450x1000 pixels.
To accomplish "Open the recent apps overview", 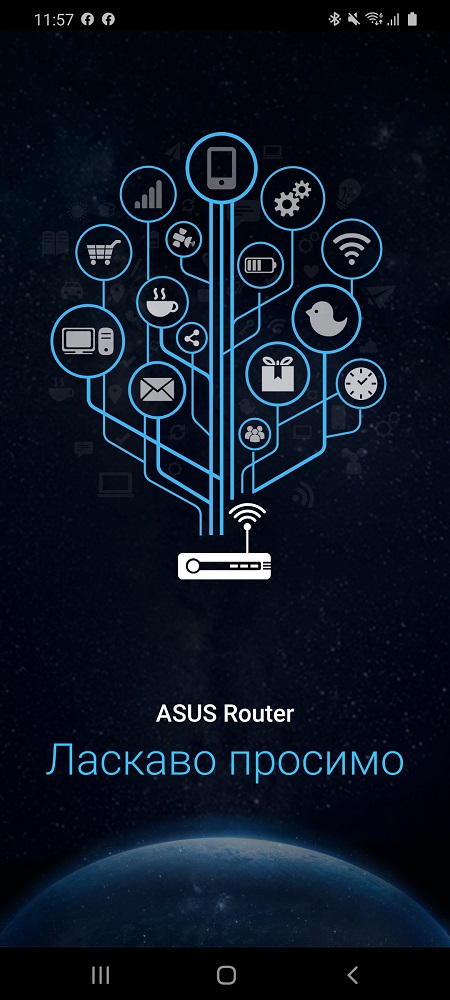I will pos(100,974).
